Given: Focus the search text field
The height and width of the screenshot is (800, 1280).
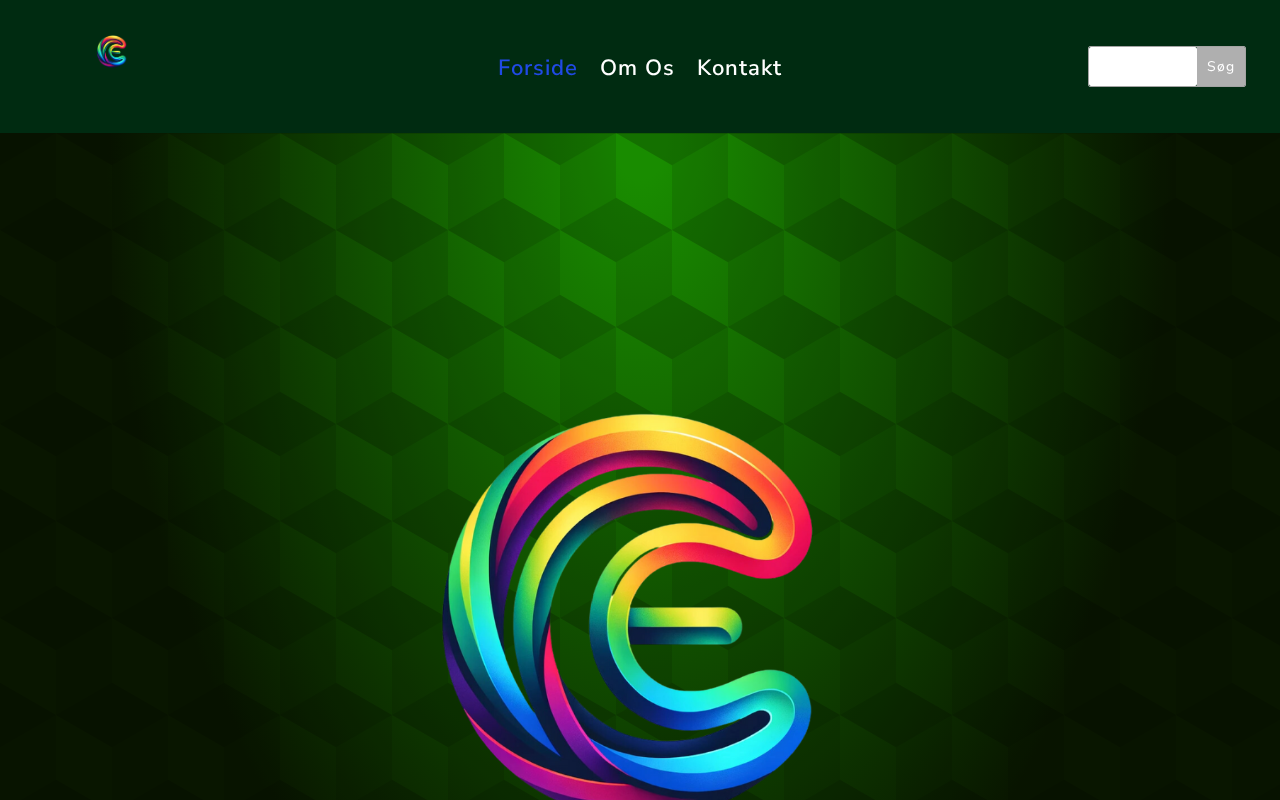Looking at the screenshot, I should tap(1142, 67).
